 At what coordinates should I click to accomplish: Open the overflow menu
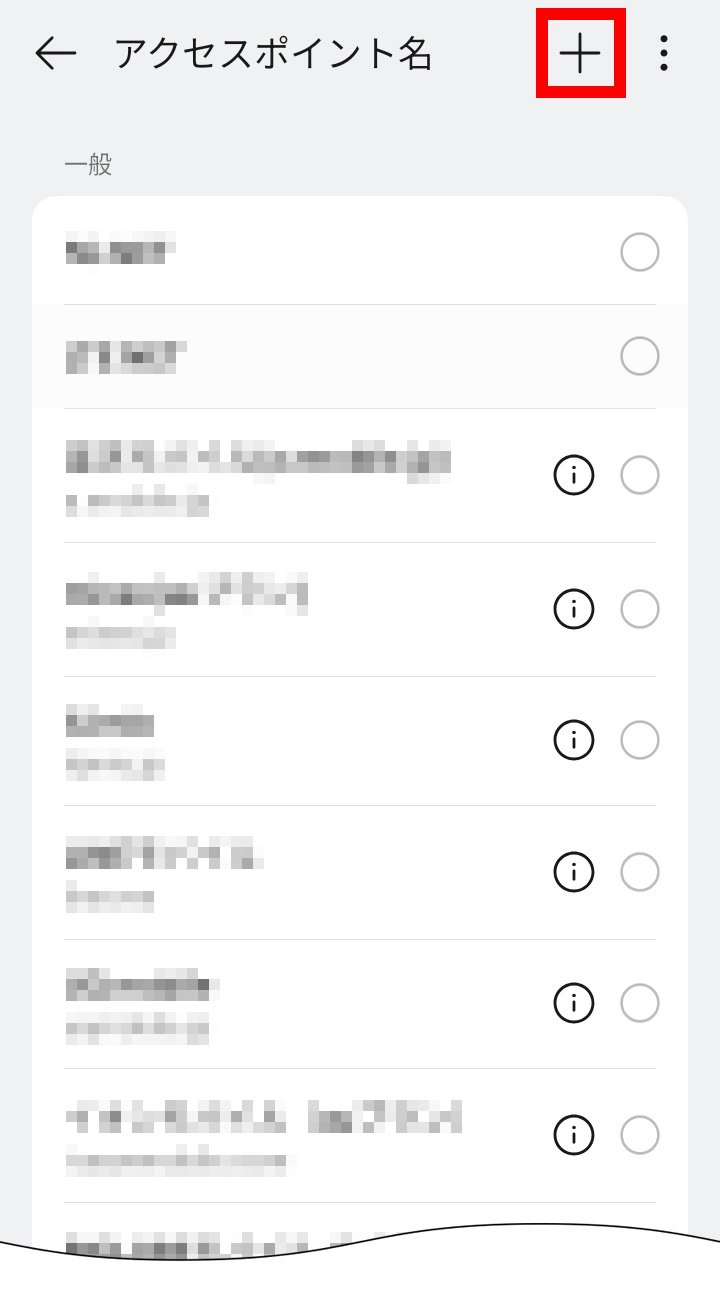click(664, 54)
